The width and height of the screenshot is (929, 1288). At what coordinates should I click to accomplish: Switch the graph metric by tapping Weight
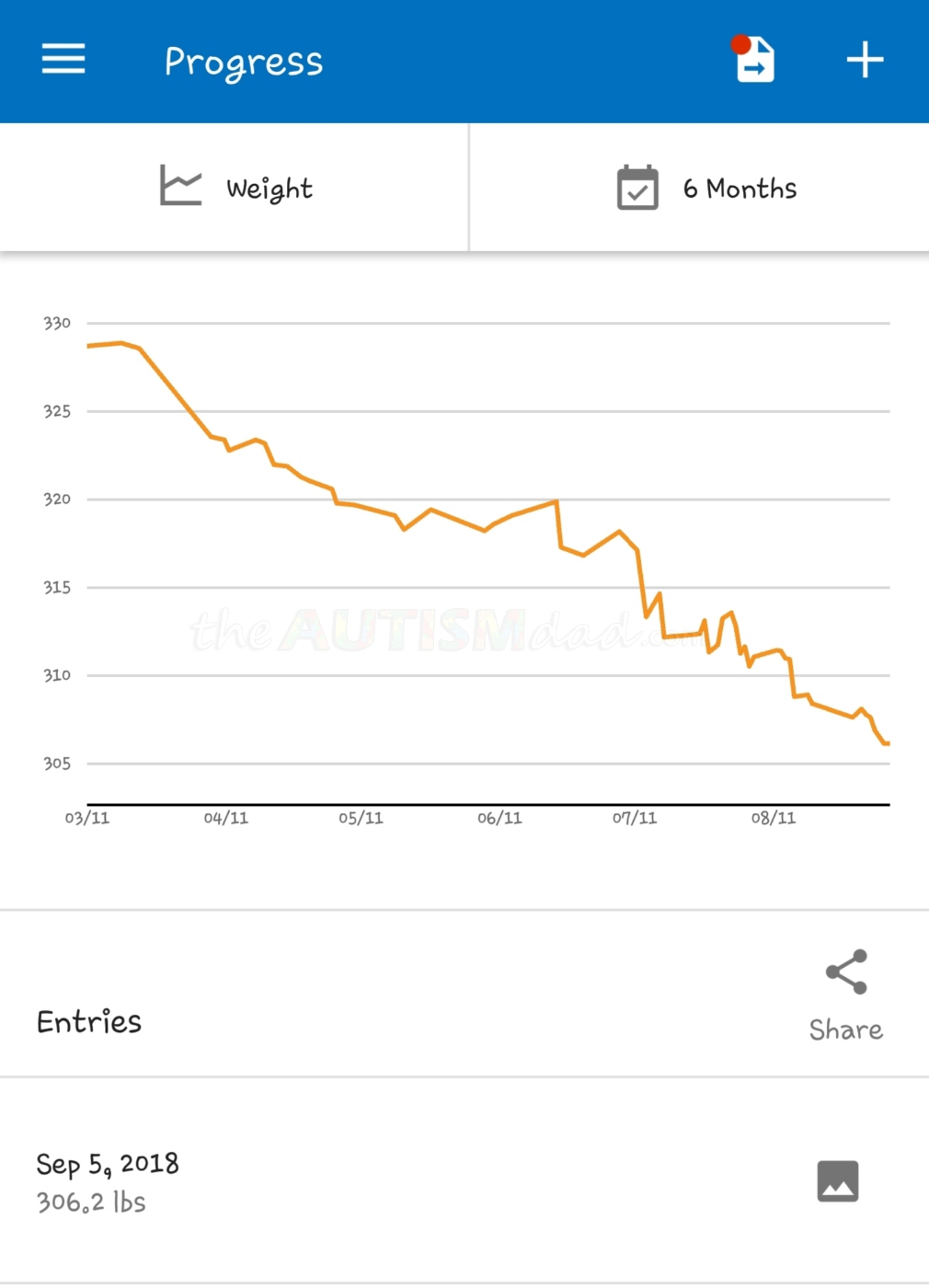[268, 188]
